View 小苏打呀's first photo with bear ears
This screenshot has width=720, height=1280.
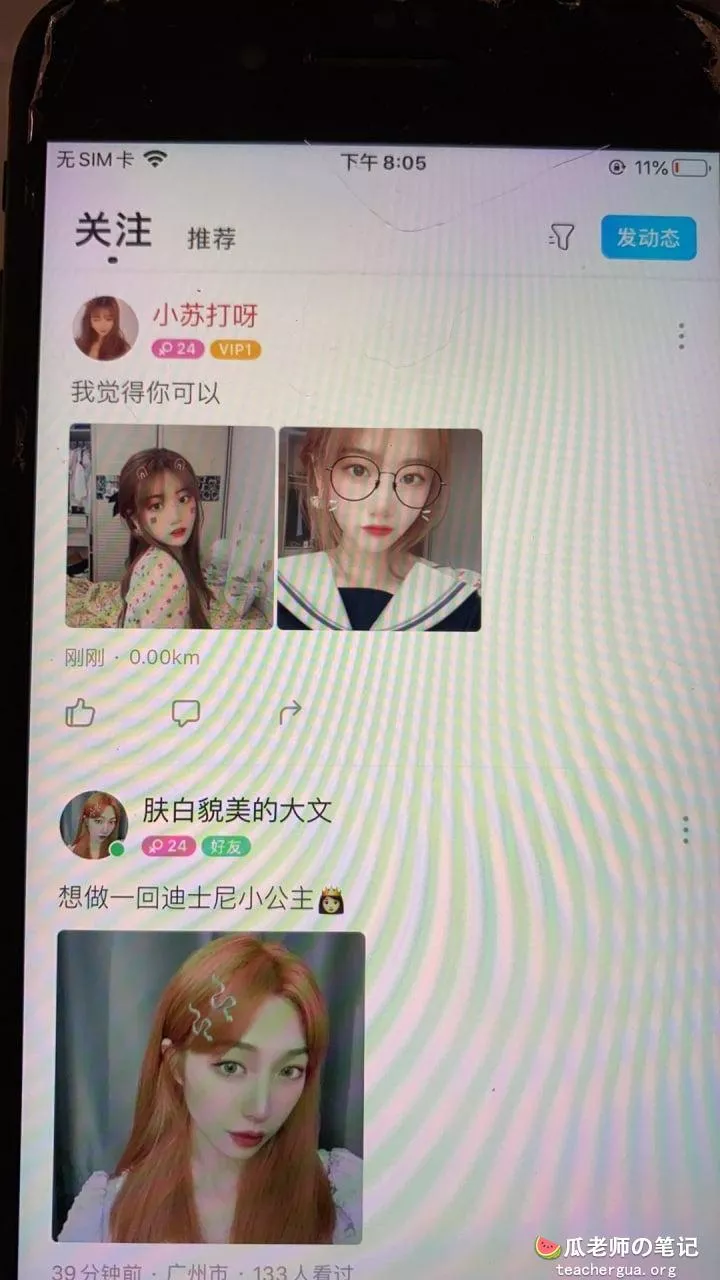coord(170,527)
